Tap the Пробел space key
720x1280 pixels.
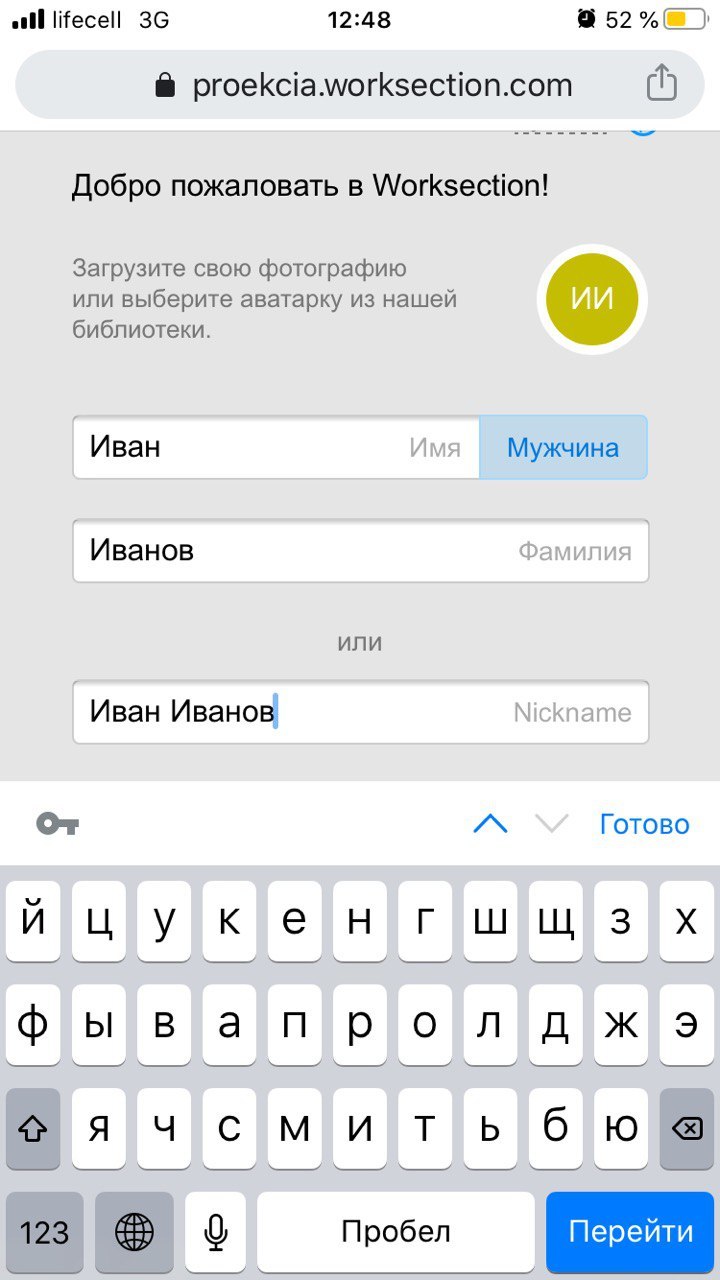coord(396,1231)
